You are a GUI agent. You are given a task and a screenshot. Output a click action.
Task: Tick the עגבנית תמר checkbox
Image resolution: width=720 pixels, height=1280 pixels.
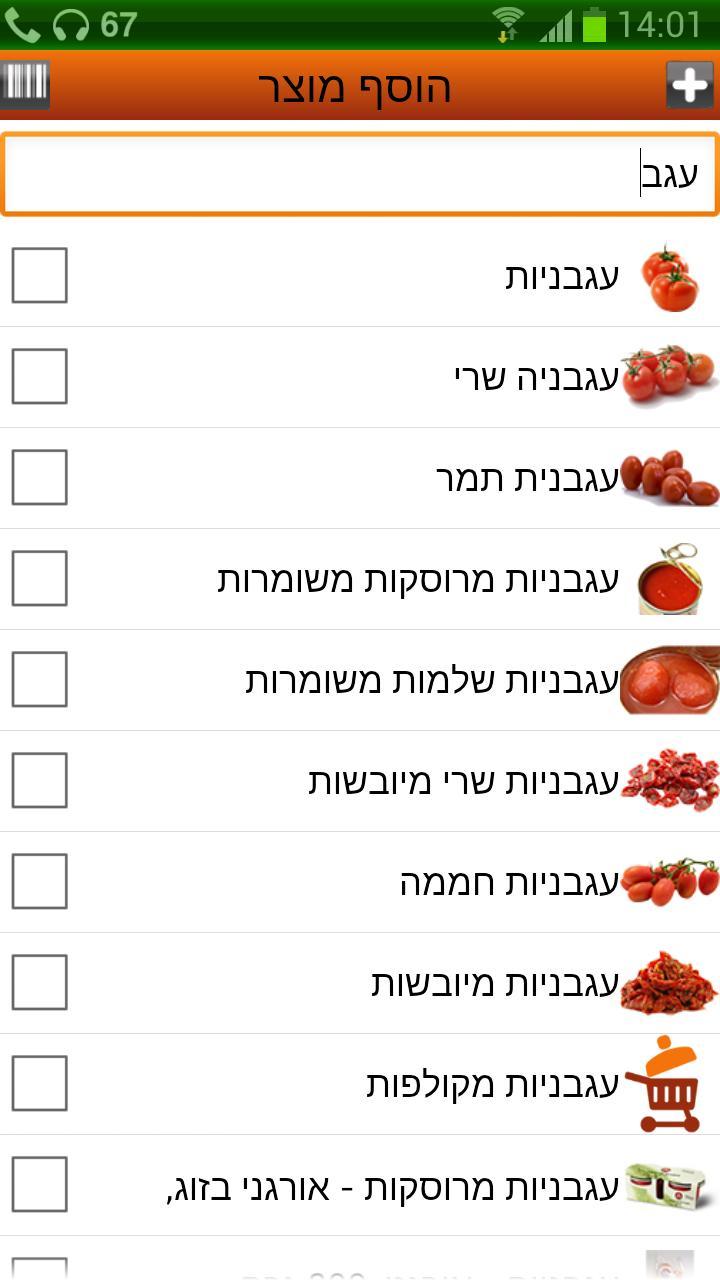coord(40,478)
